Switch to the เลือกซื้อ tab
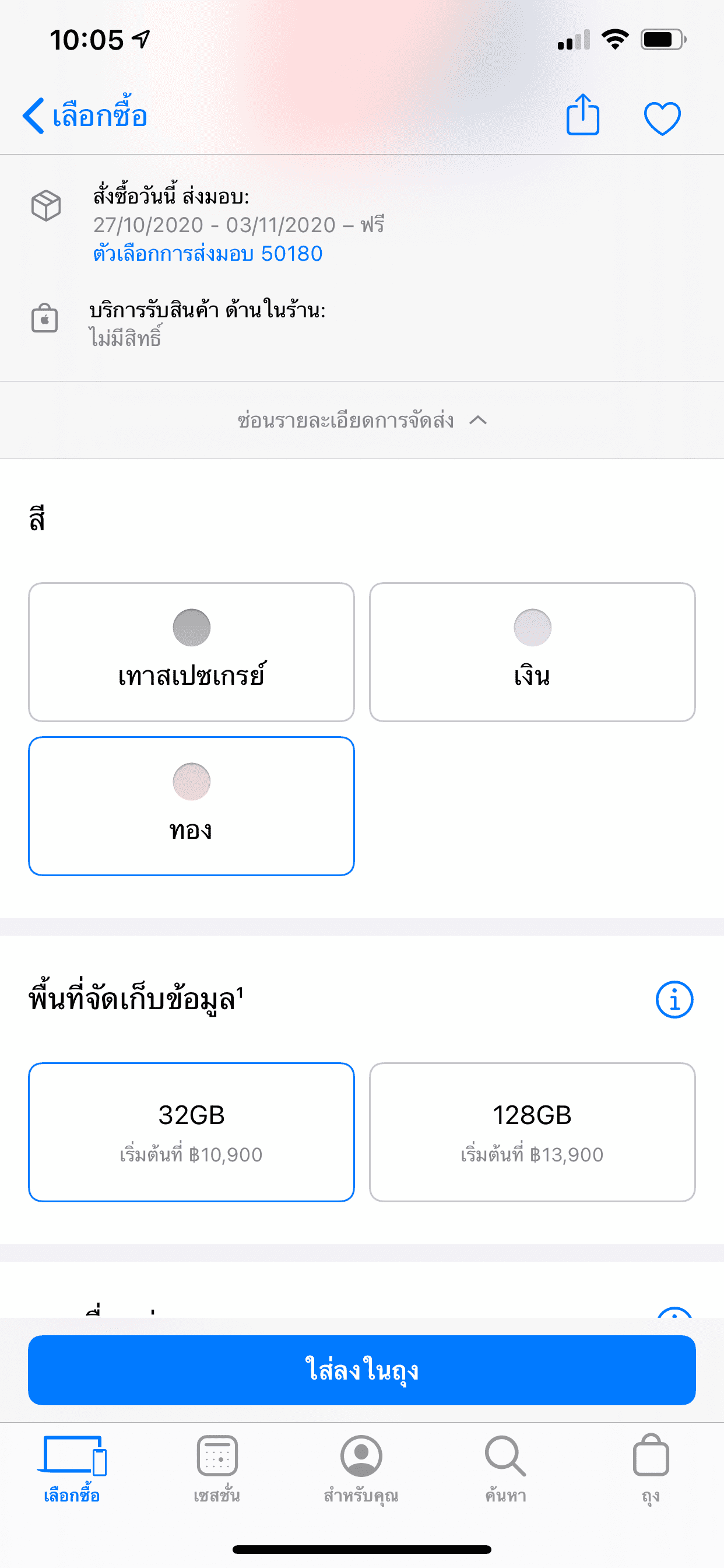Viewport: 724px width, 1568px height. [x=72, y=1468]
